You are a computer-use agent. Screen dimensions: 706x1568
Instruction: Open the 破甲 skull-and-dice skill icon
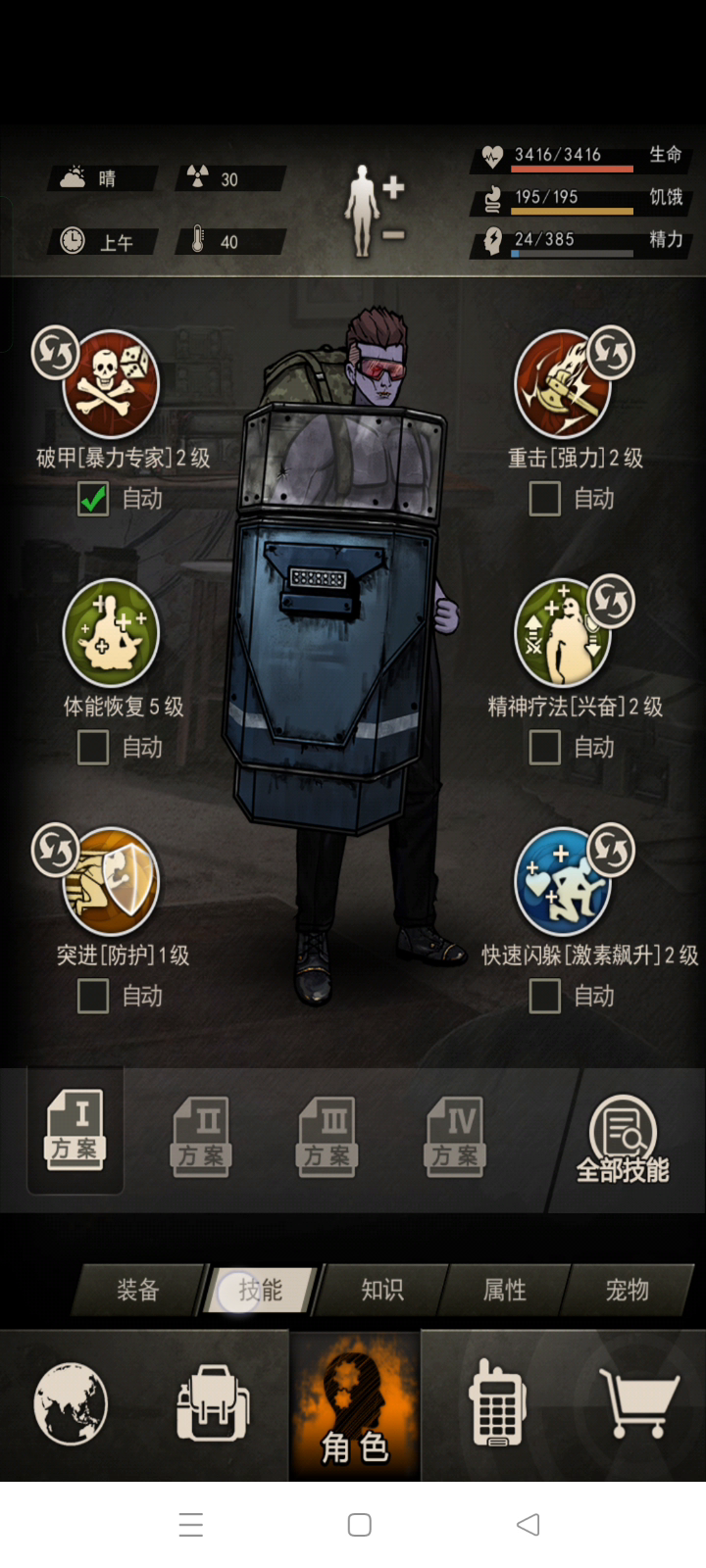tap(111, 384)
